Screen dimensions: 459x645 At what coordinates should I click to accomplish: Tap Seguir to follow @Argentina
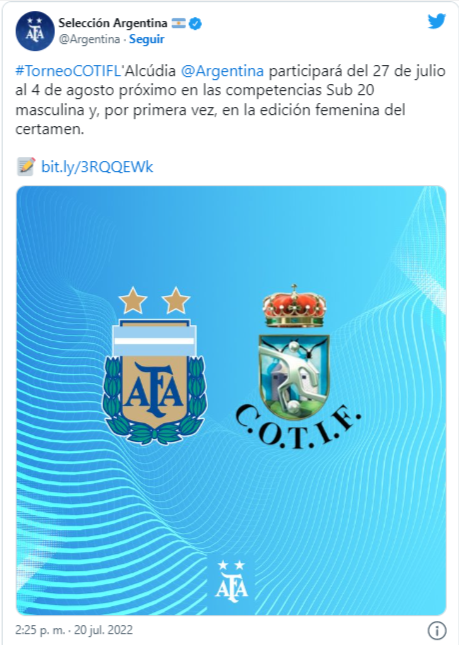pos(147,39)
